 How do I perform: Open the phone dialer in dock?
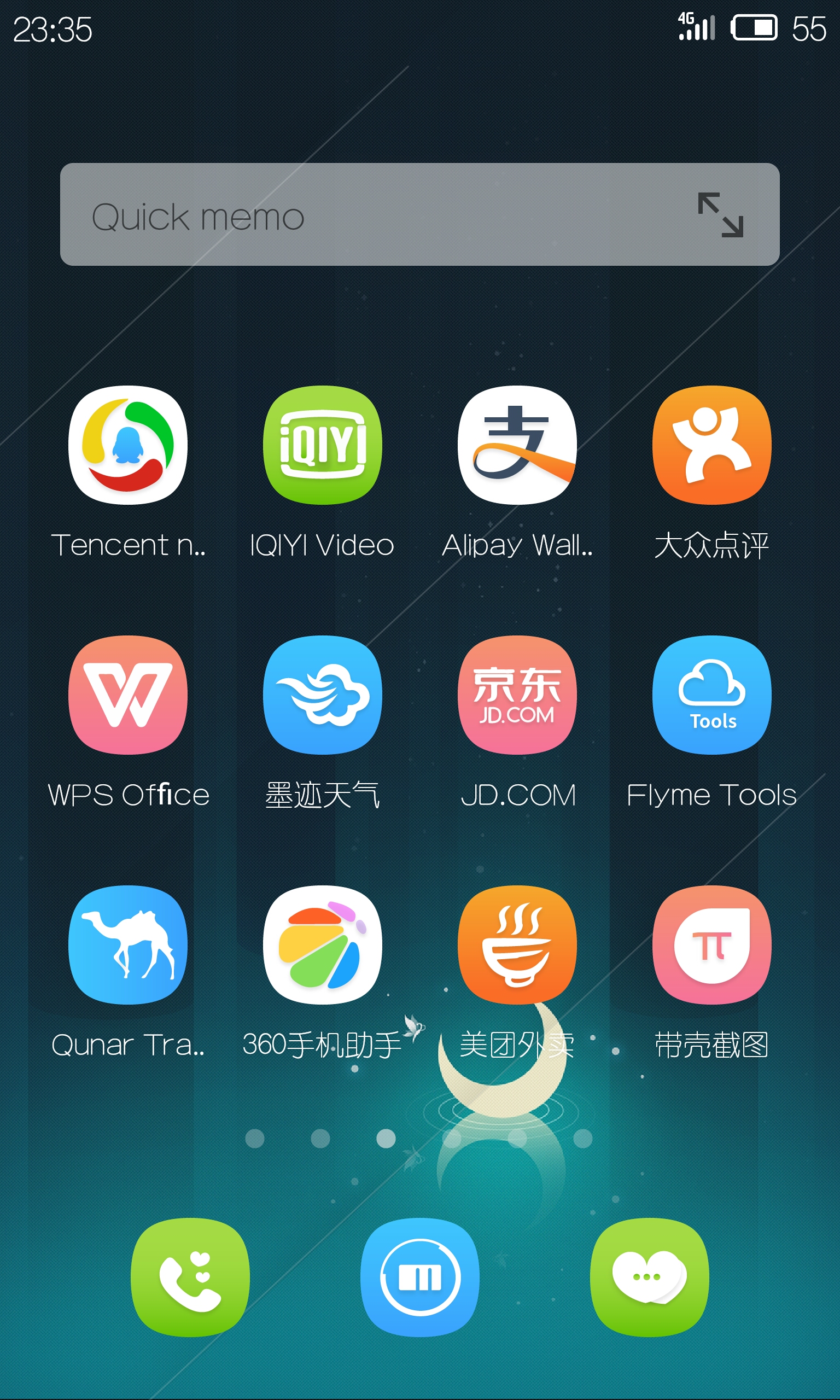pos(190,1277)
